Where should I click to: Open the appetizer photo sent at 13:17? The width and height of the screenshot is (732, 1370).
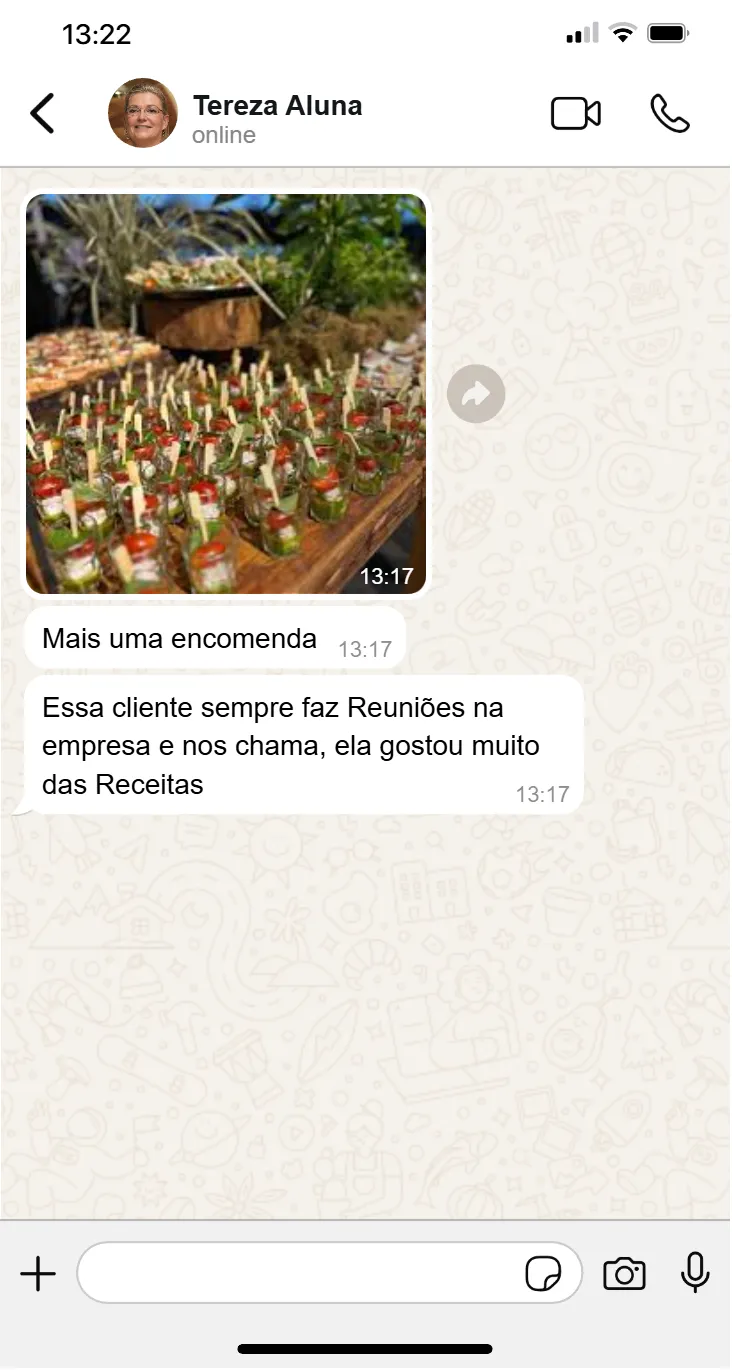tap(226, 394)
